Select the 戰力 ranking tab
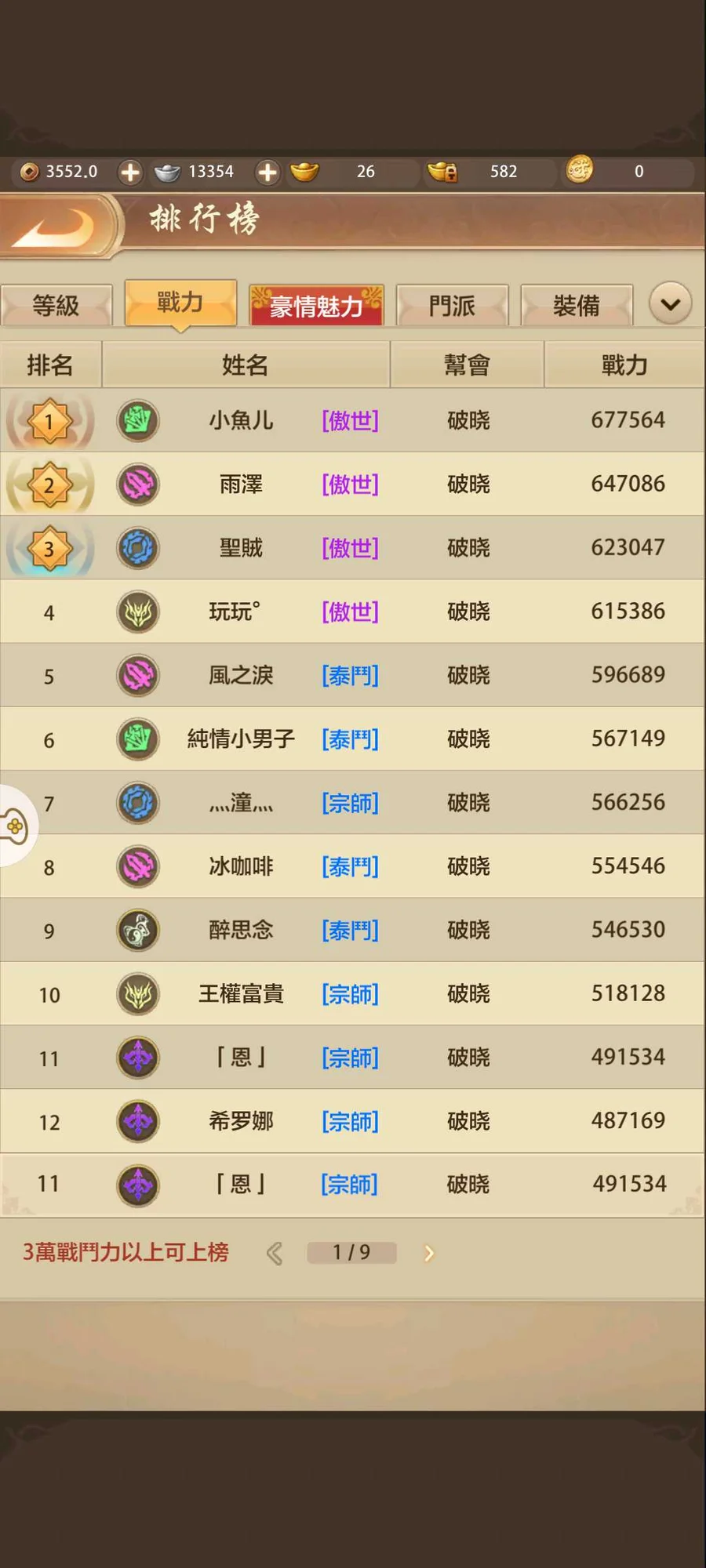This screenshot has width=706, height=1568. [x=180, y=303]
